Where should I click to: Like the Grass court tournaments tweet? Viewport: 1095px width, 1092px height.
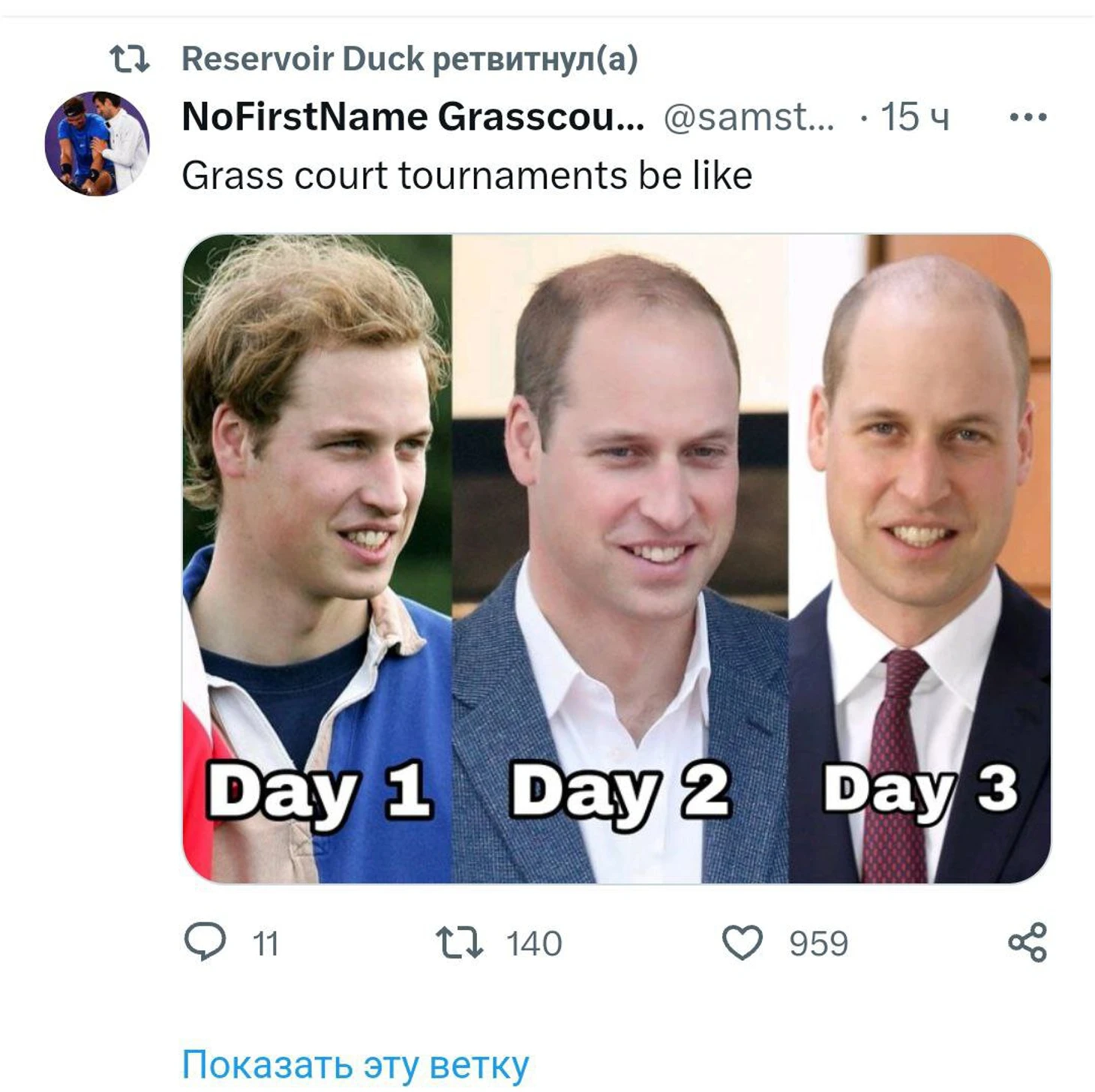click(x=742, y=943)
